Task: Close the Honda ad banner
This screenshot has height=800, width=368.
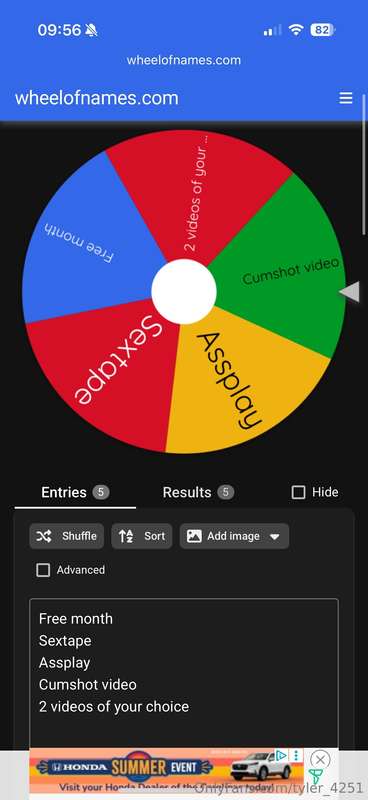Action: (x=320, y=759)
